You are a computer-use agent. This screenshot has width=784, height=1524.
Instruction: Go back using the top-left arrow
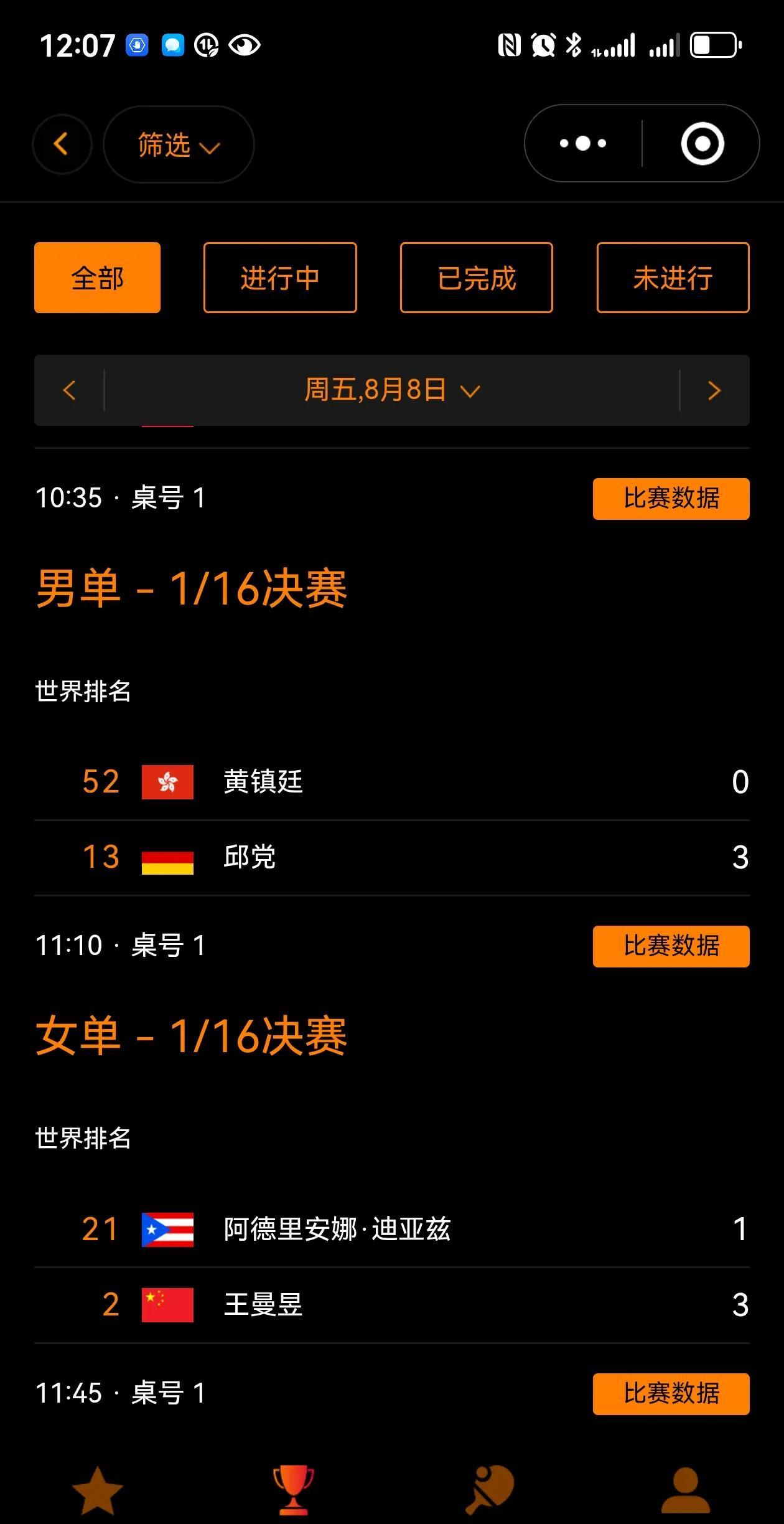click(62, 144)
